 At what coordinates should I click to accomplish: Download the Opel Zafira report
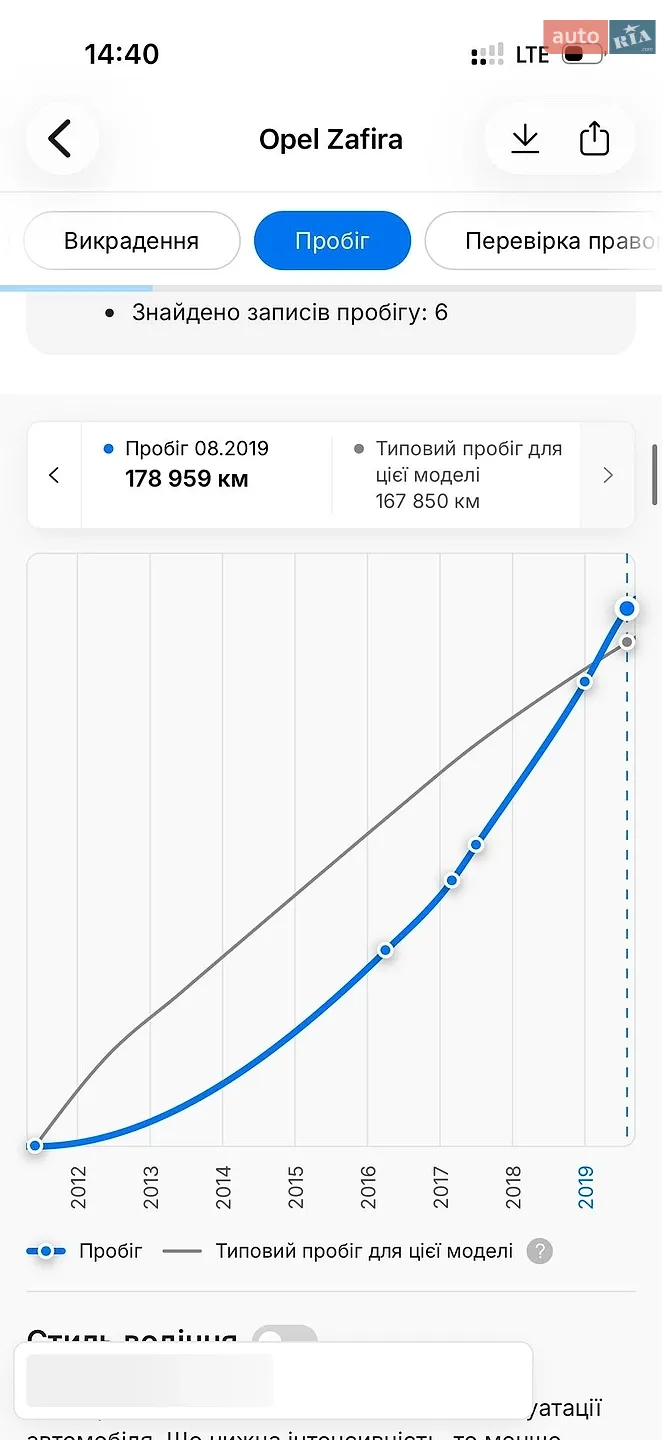[525, 139]
